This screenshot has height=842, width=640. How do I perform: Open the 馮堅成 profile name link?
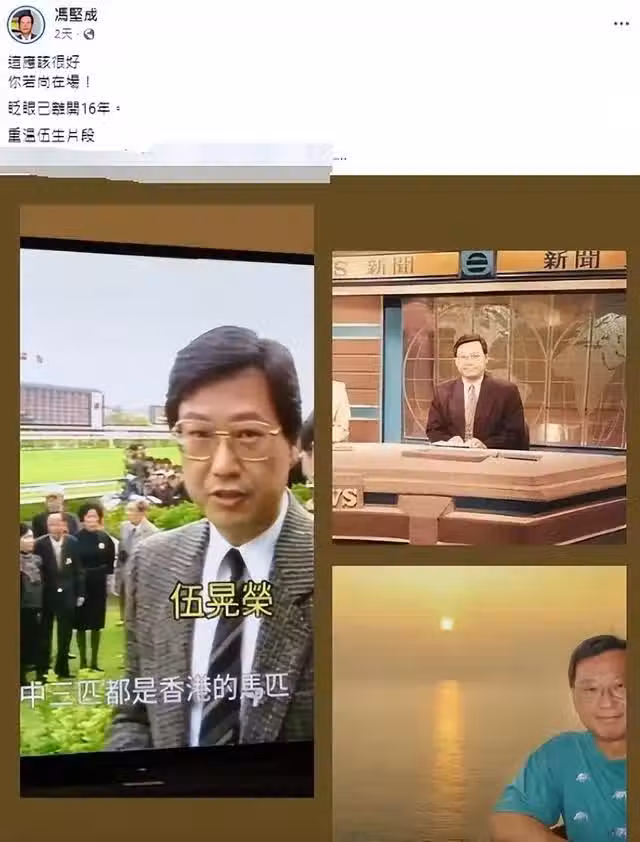[76, 15]
